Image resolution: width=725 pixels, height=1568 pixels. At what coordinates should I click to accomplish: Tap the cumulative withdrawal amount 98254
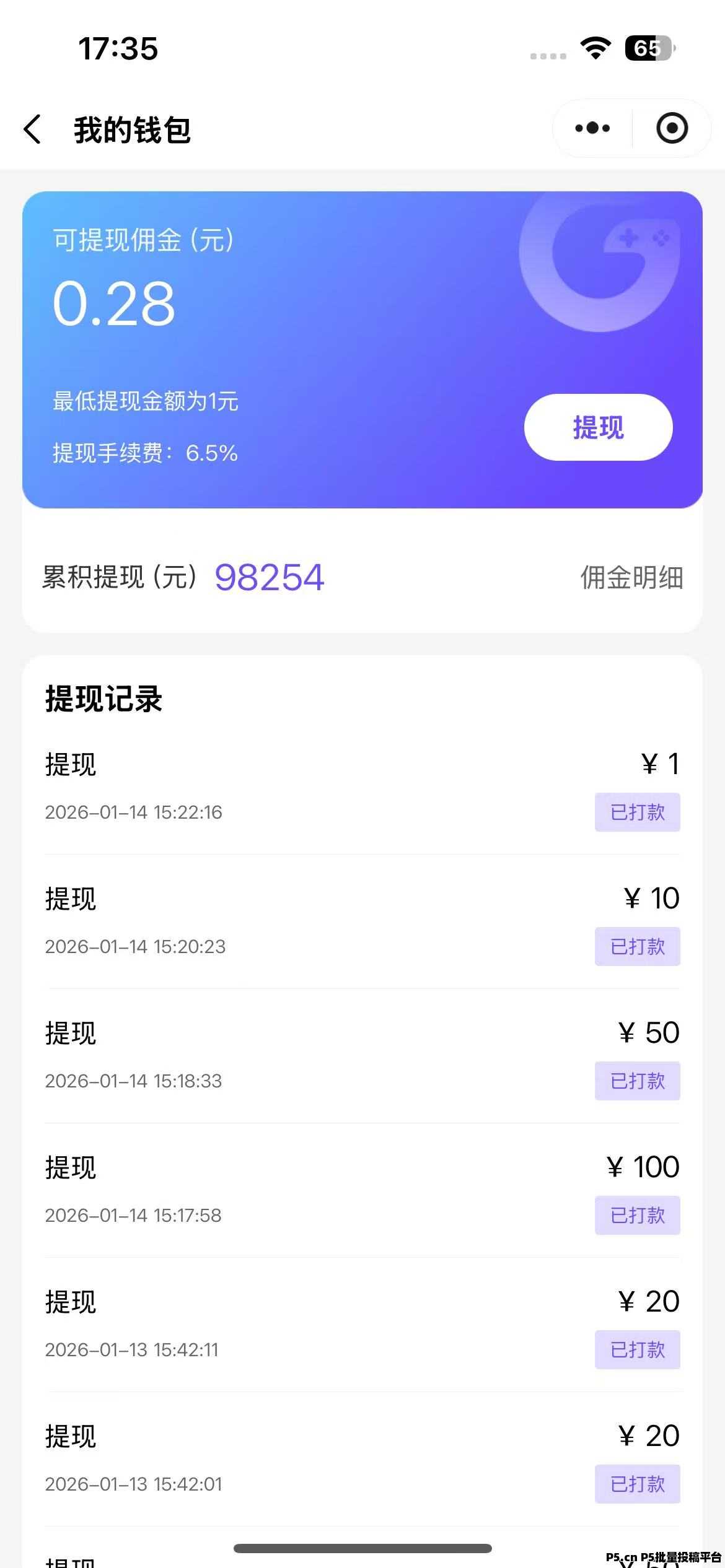(269, 578)
